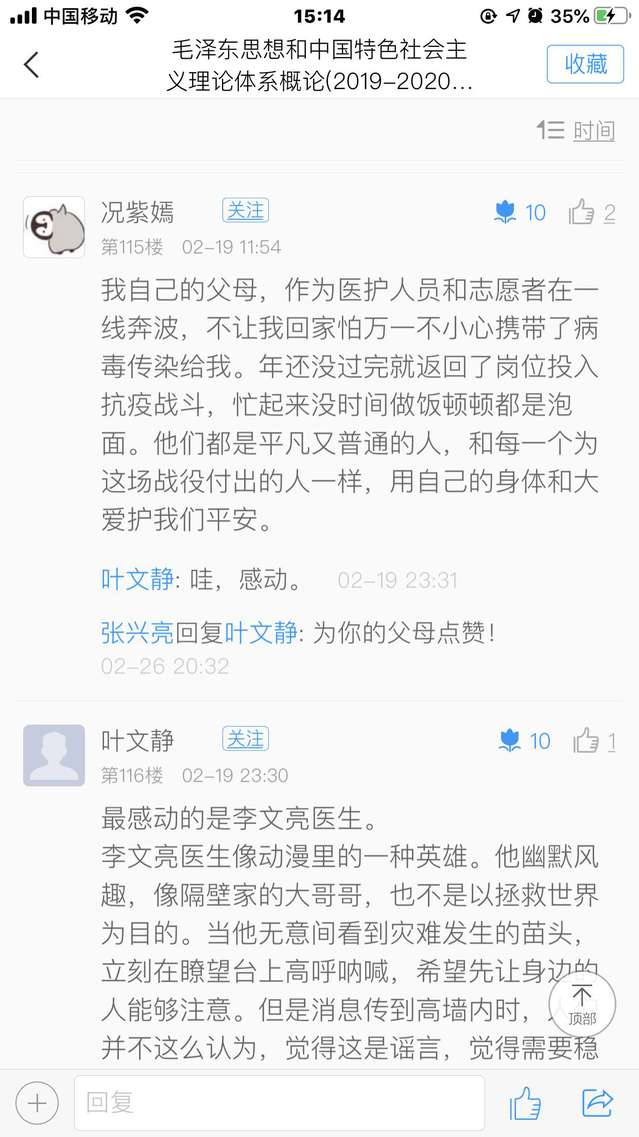Viewport: 639px width, 1137px height.
Task: Tap the 收藏 button to bookmark the course
Action: [x=585, y=64]
